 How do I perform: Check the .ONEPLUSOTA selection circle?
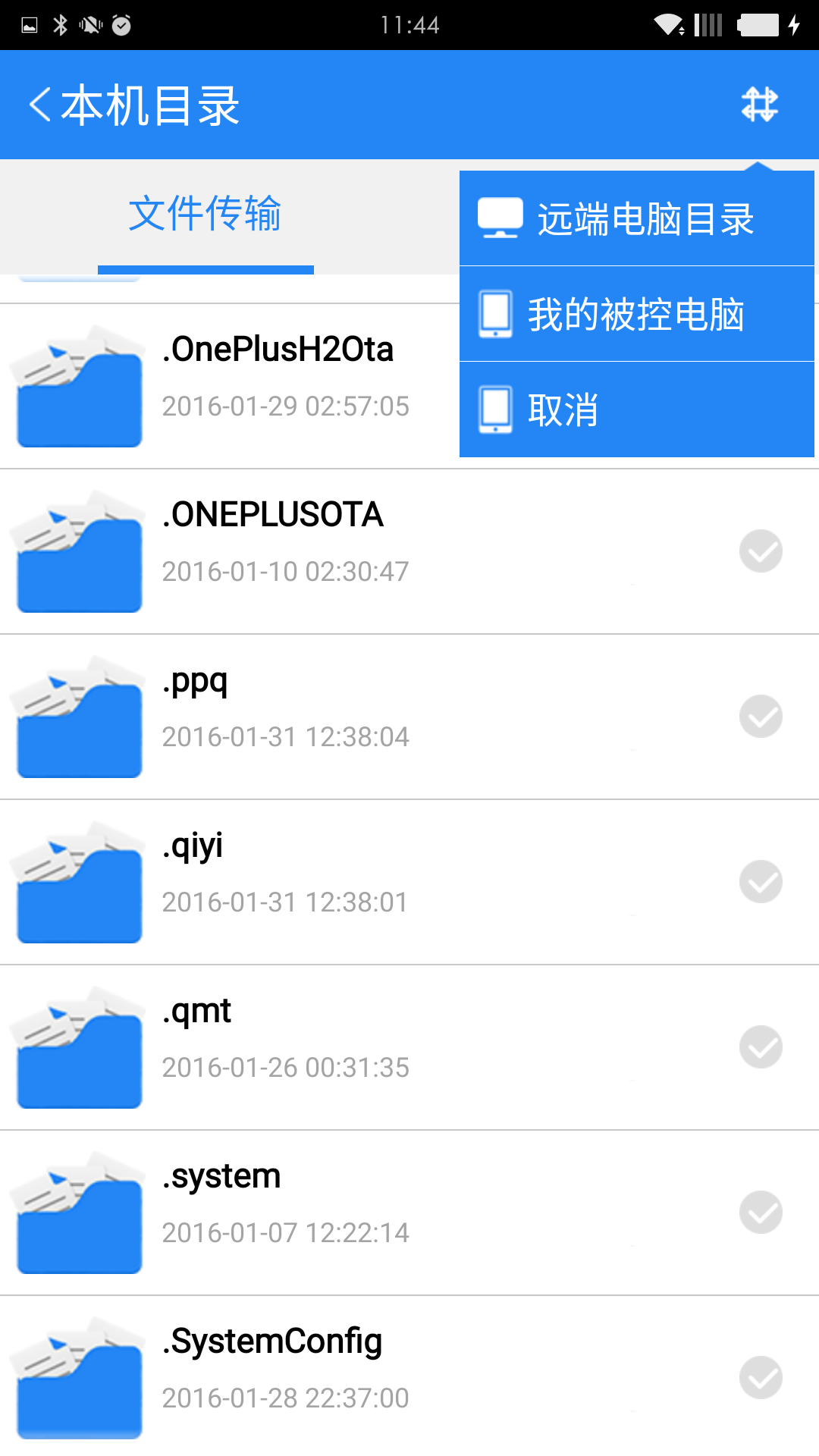point(761,551)
